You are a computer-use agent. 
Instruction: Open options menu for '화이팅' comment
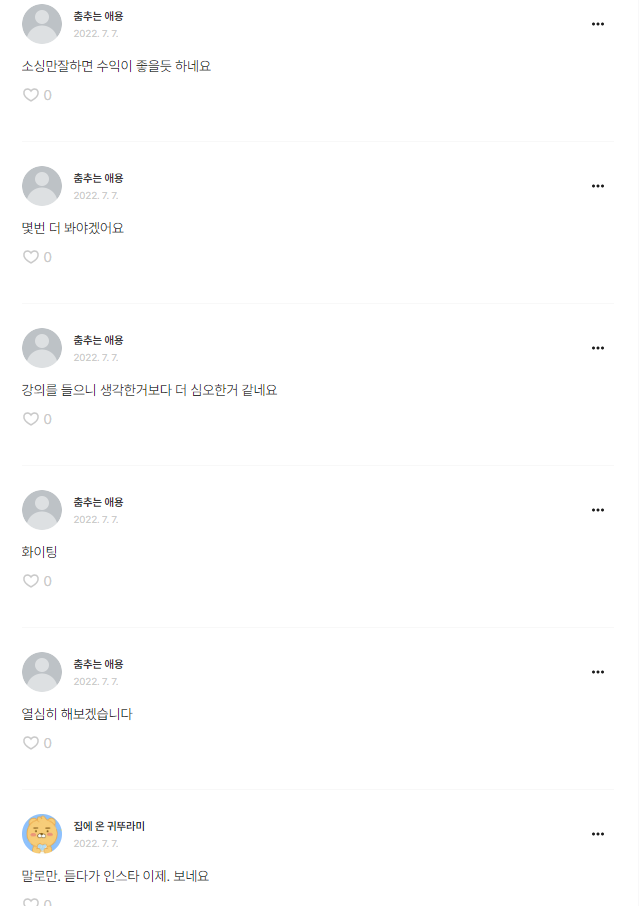click(598, 510)
